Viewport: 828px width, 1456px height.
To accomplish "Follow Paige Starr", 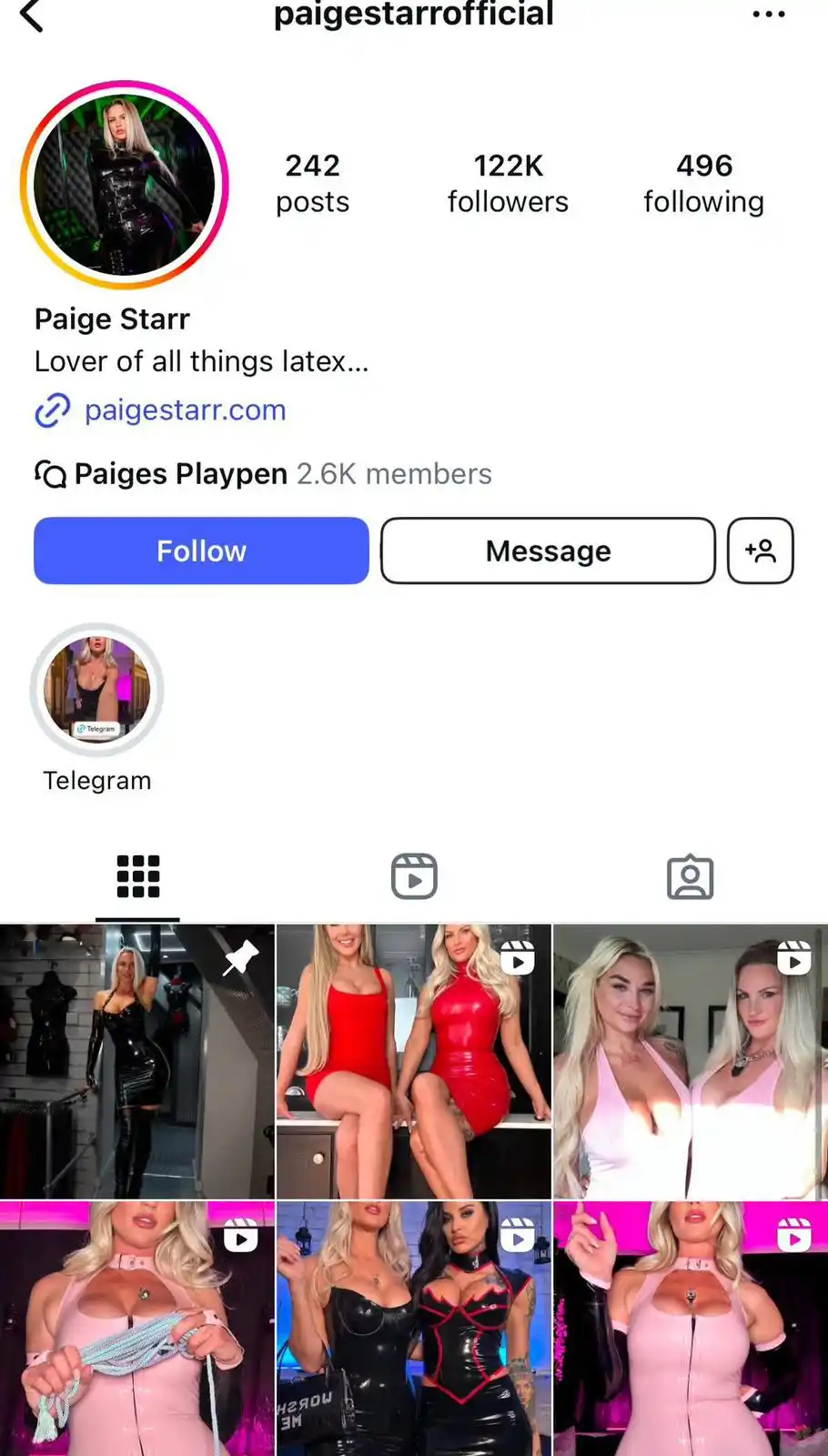I will [201, 551].
